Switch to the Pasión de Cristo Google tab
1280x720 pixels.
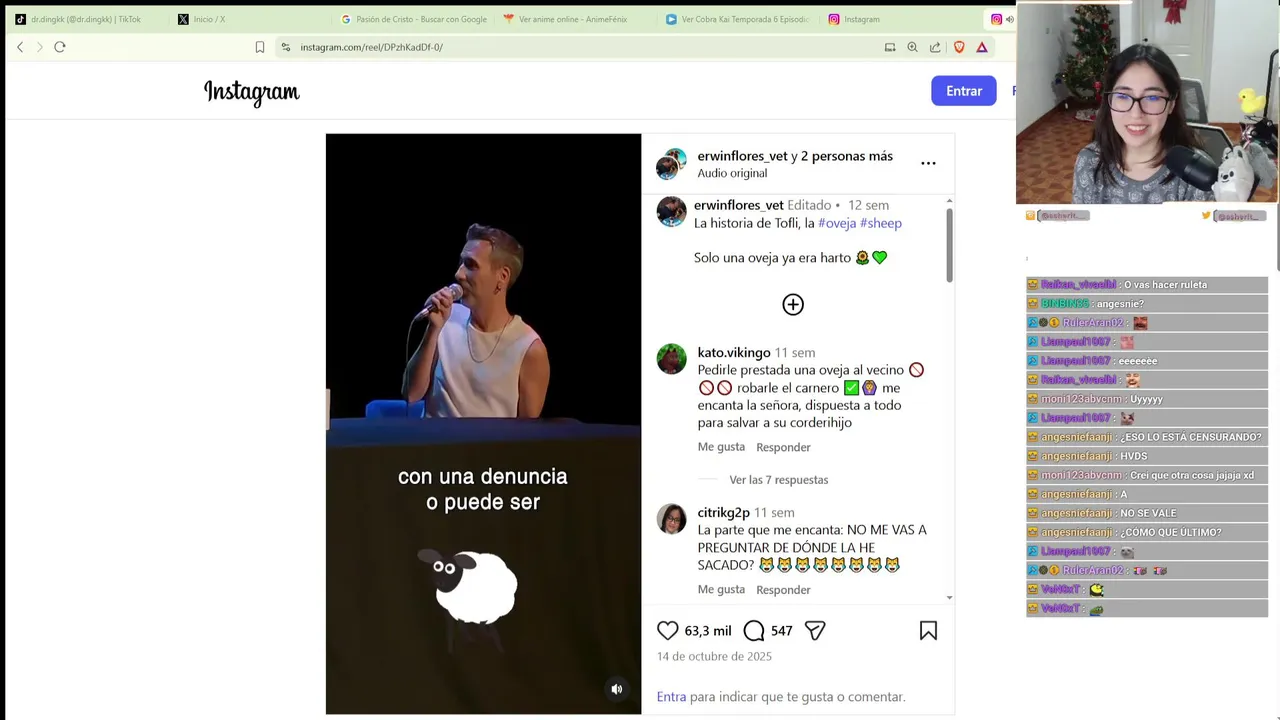point(420,19)
